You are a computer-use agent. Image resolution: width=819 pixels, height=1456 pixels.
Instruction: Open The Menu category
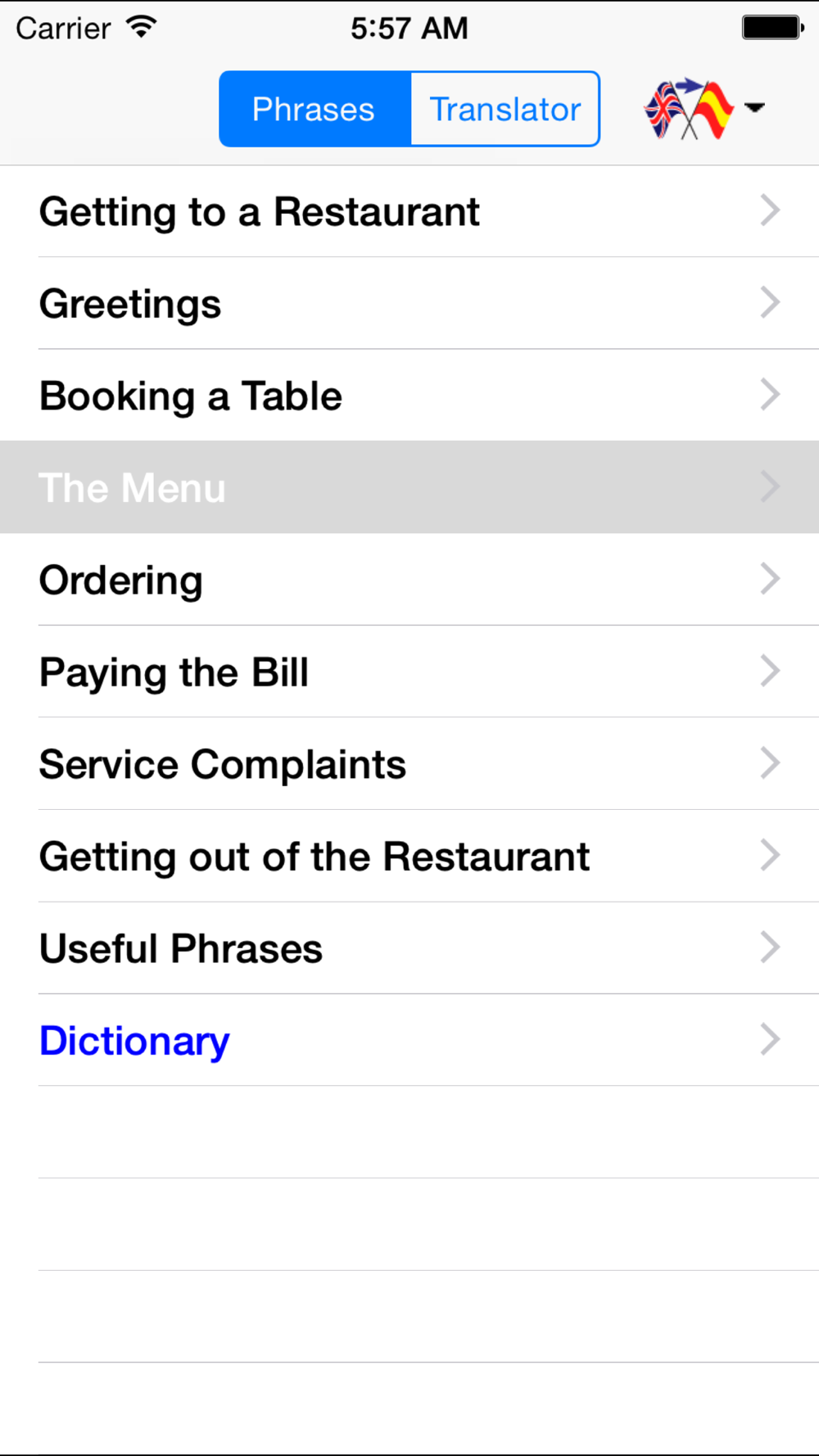point(409,487)
